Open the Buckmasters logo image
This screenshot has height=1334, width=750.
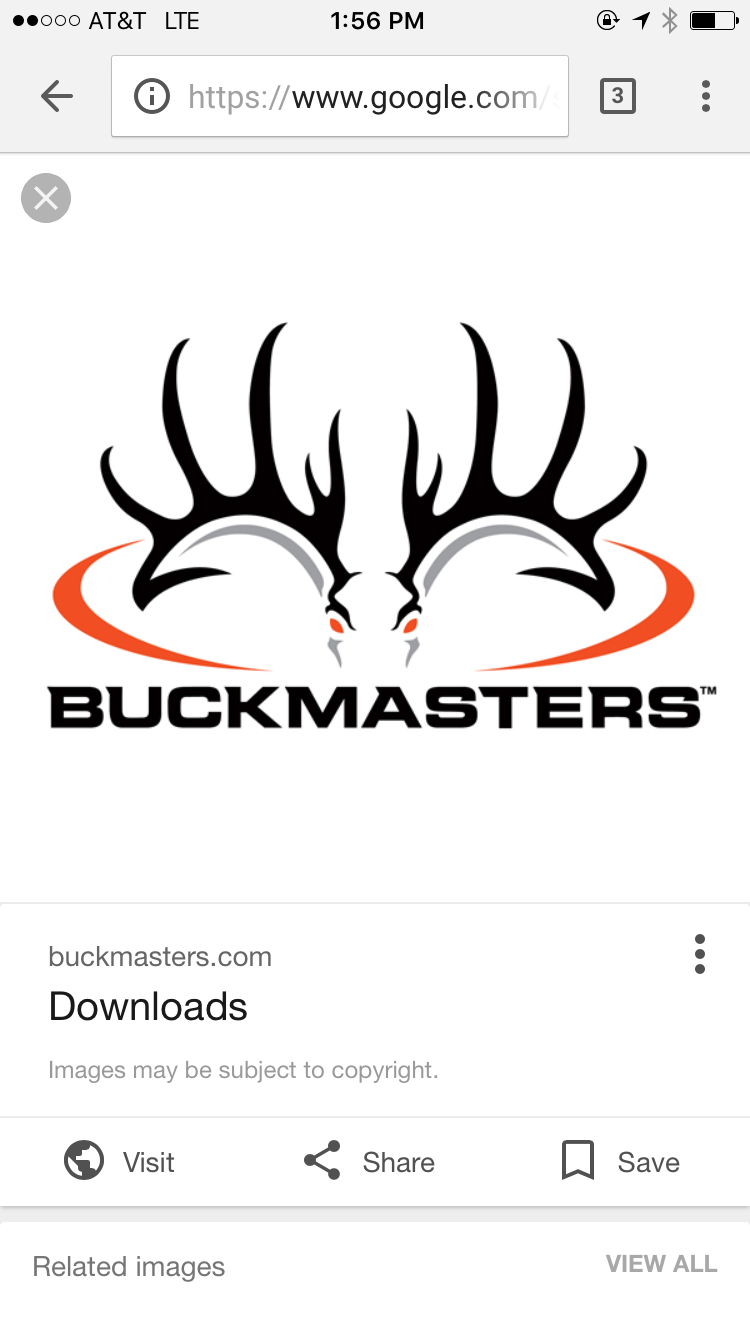375,525
